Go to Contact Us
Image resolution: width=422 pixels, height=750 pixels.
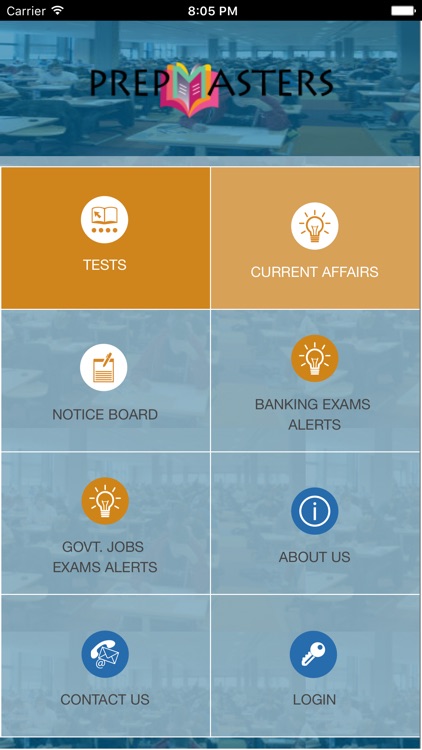coord(105,666)
